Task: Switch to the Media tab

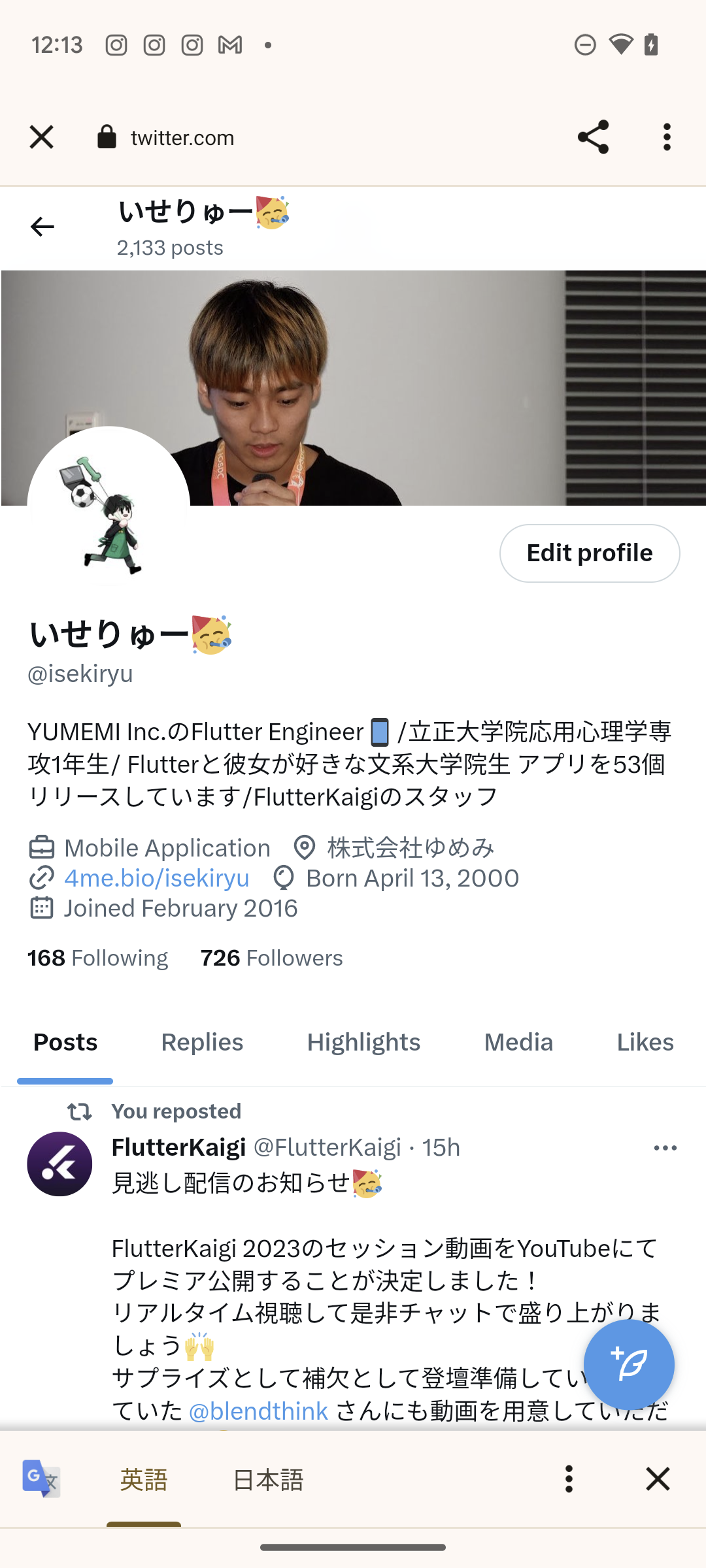Action: pos(518,1042)
